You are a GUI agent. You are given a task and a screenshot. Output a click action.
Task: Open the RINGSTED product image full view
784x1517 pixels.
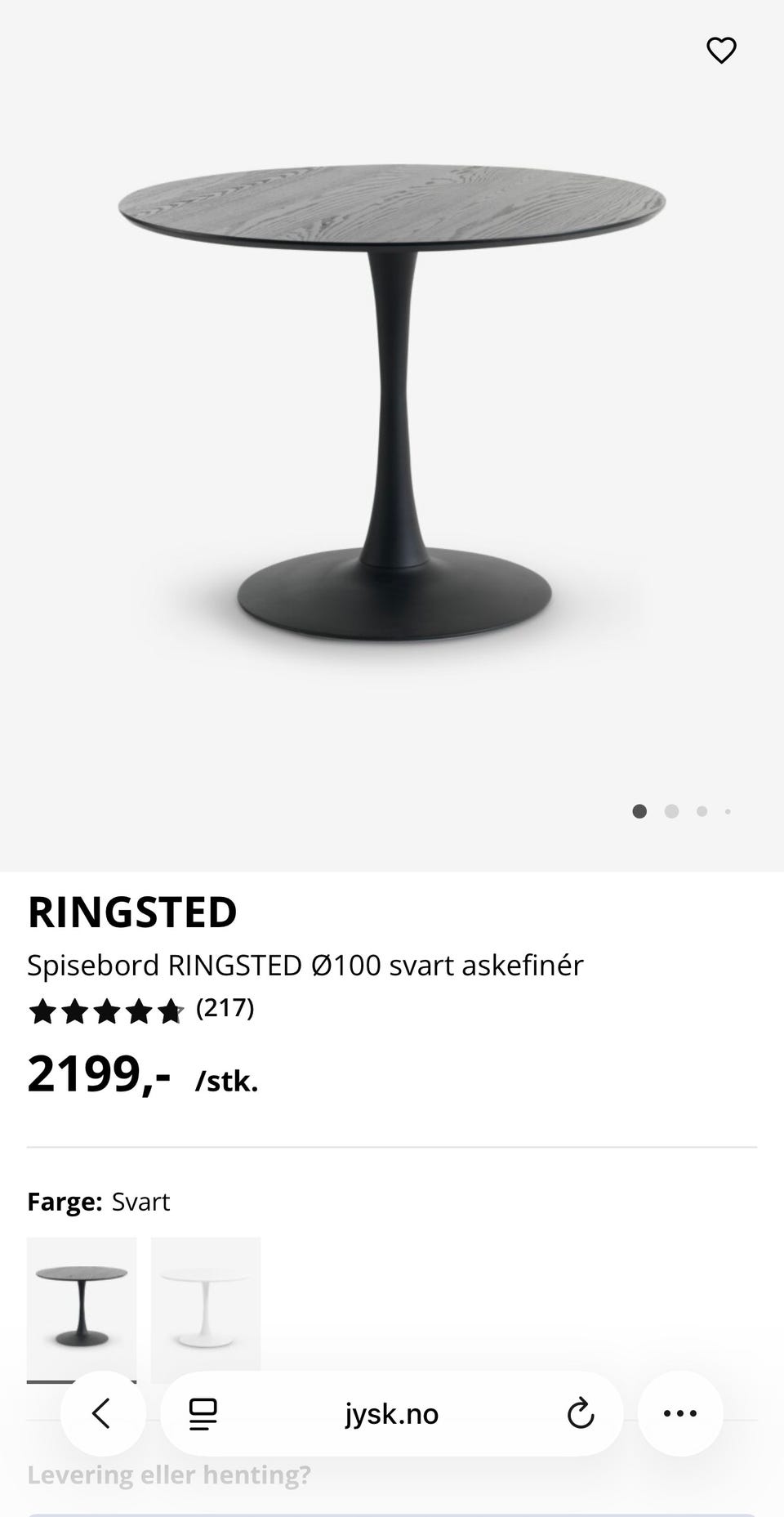coord(392,408)
